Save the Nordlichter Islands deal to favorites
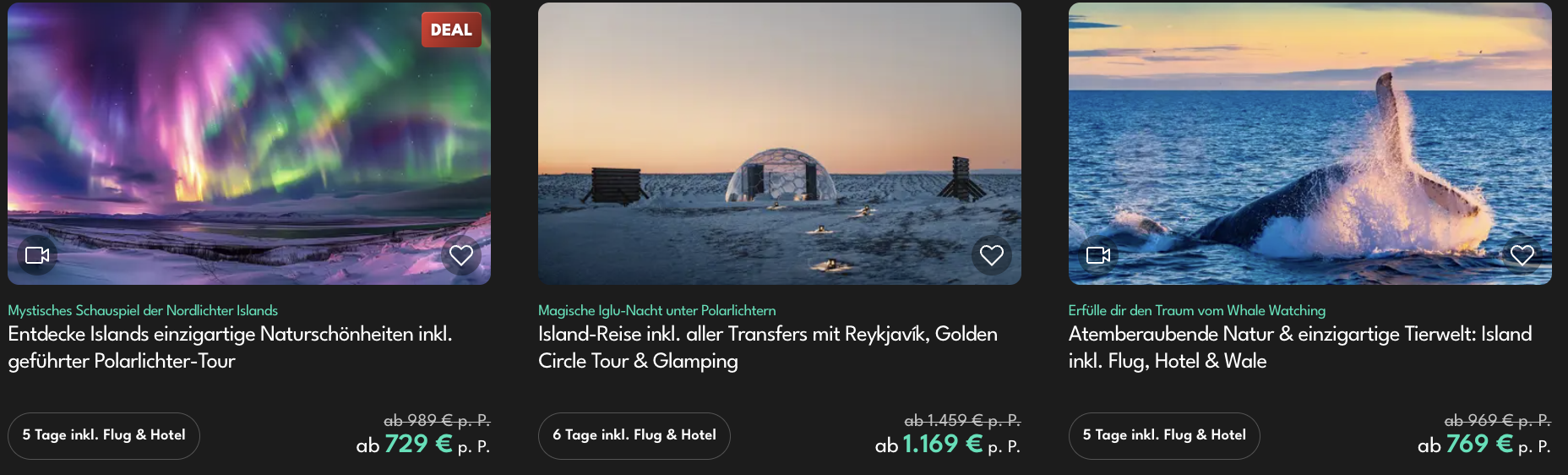This screenshot has width=1568, height=475. point(461,255)
